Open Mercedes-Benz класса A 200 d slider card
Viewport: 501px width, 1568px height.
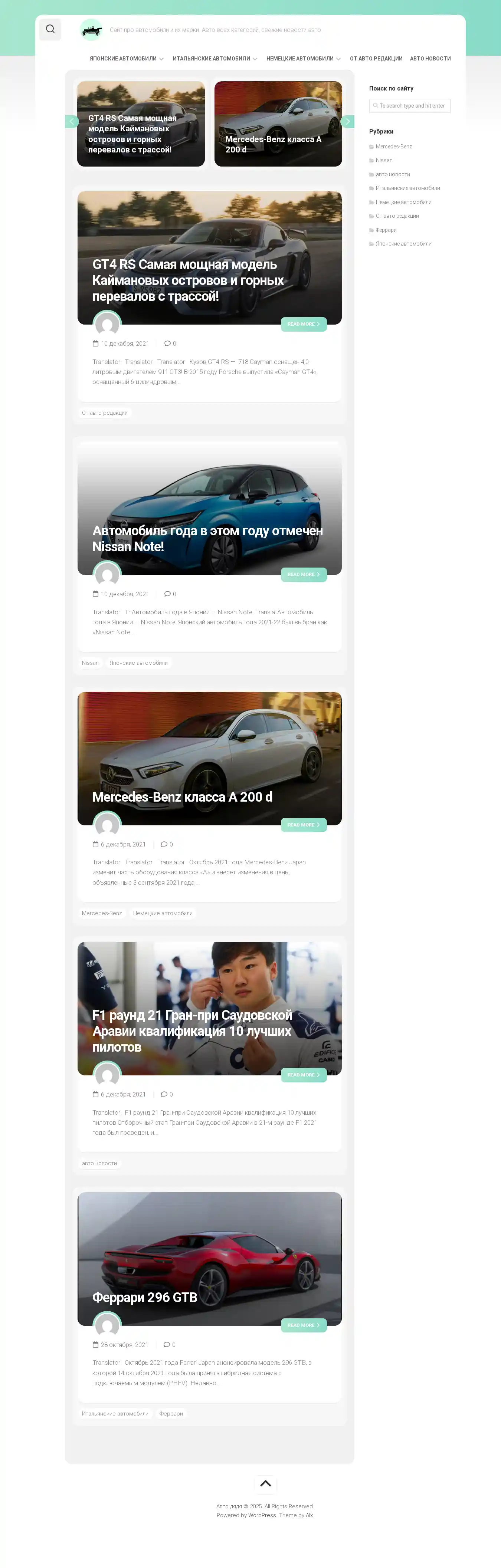point(278,124)
